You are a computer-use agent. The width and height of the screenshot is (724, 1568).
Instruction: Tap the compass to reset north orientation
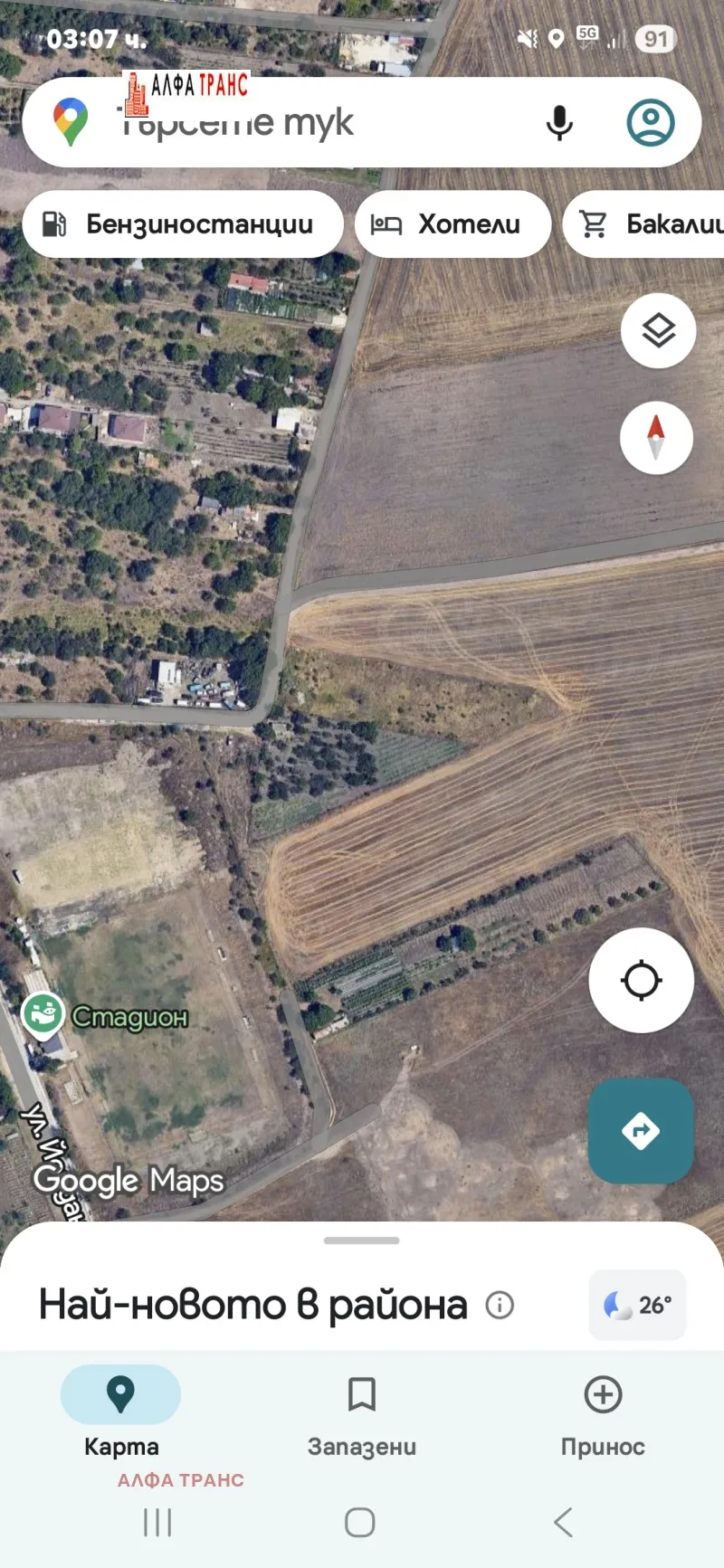tap(656, 437)
